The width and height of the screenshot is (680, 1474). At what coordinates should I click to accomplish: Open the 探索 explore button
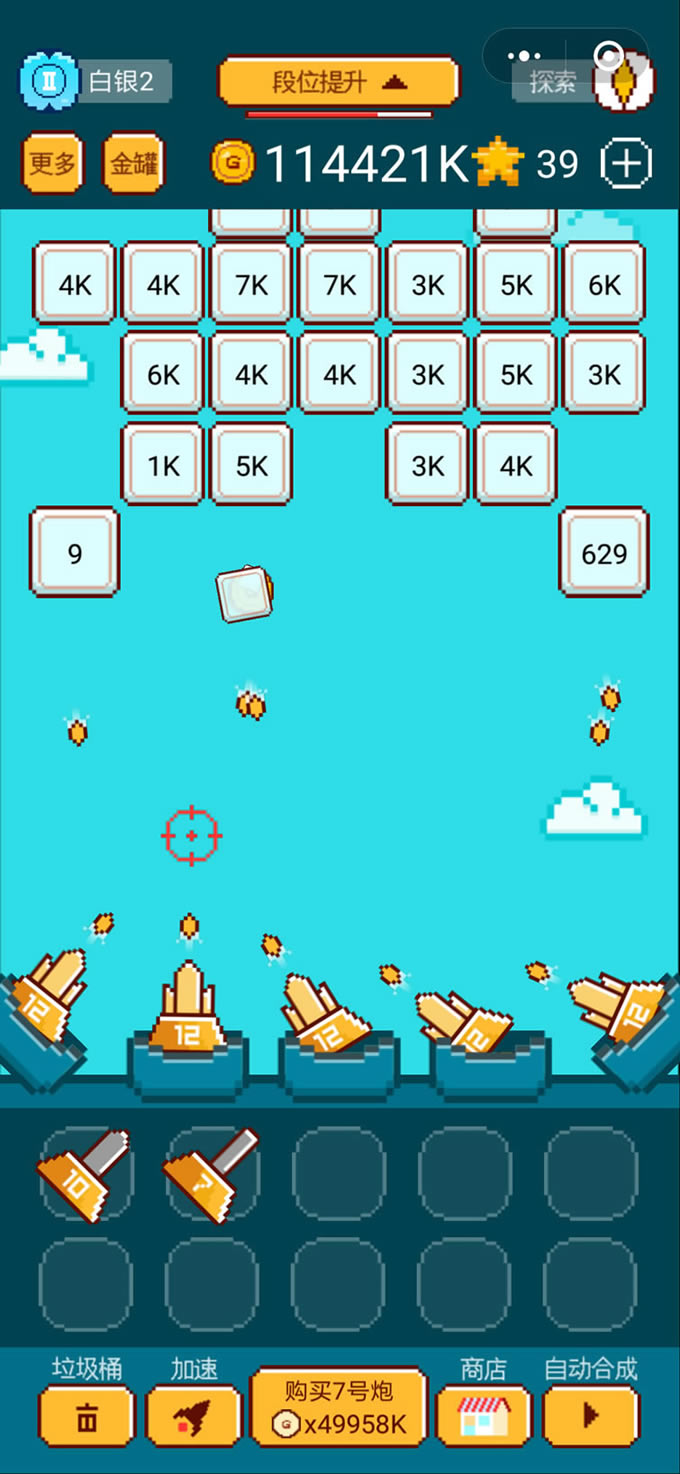(552, 84)
